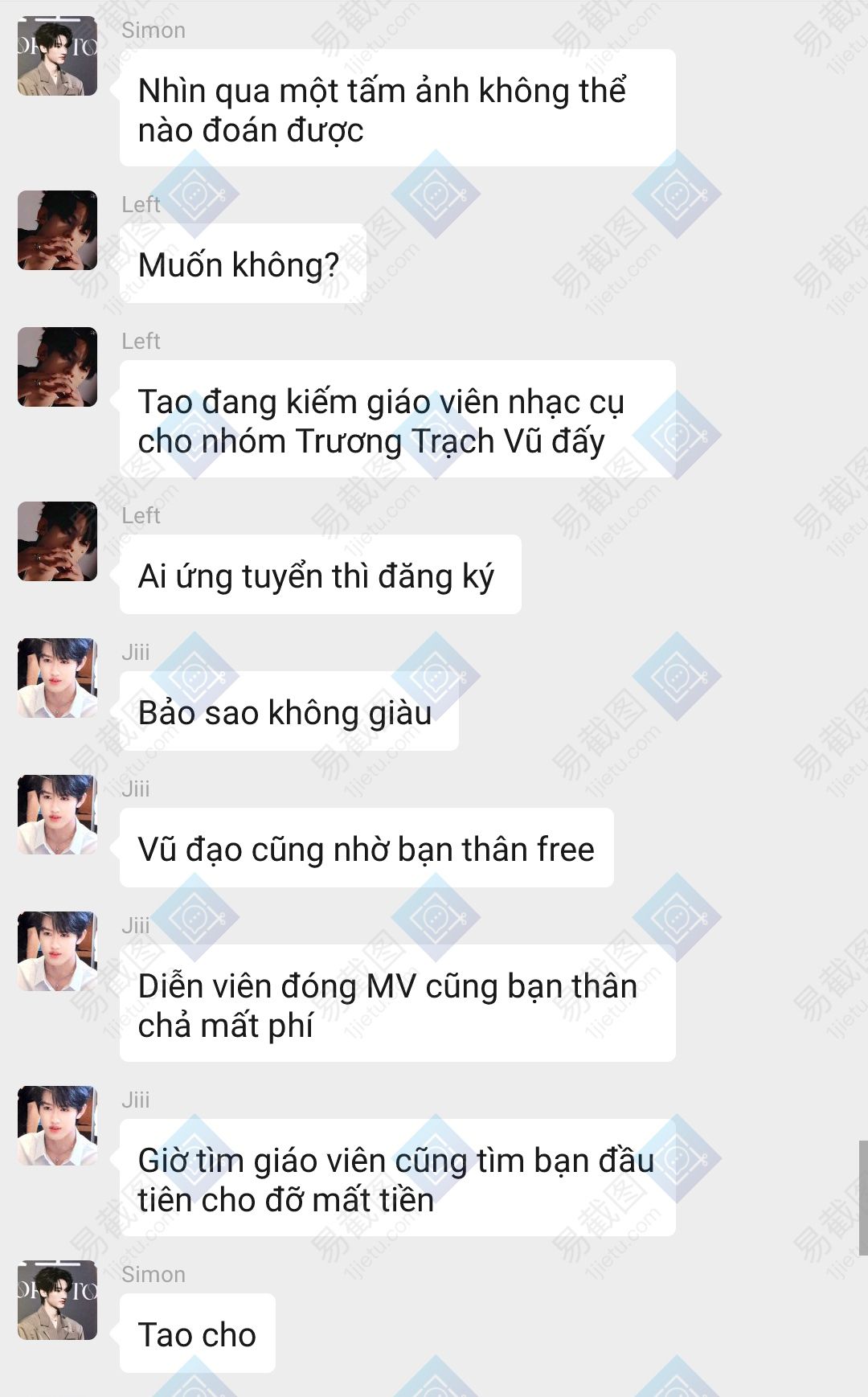
Task: Tap Jiii's avatar beside "Vũ đạo cũng nhờ bạn thân free"
Action: [x=57, y=814]
